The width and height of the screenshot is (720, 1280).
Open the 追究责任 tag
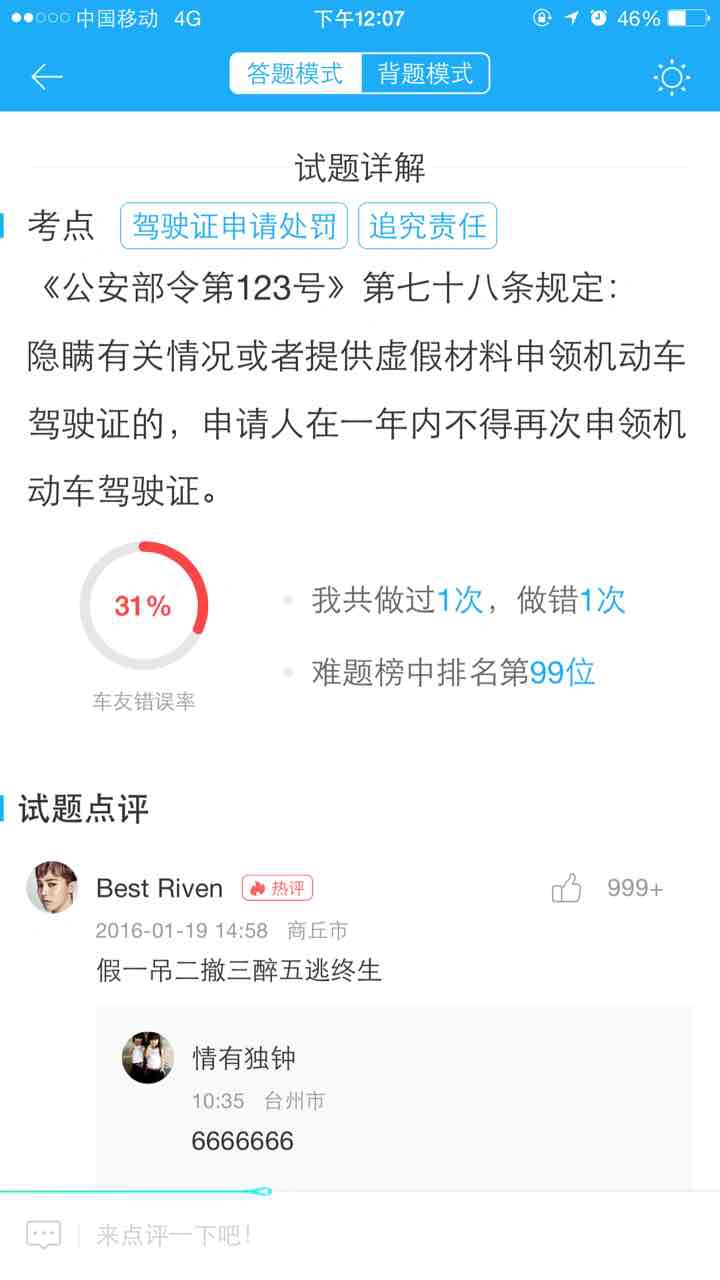click(x=428, y=226)
